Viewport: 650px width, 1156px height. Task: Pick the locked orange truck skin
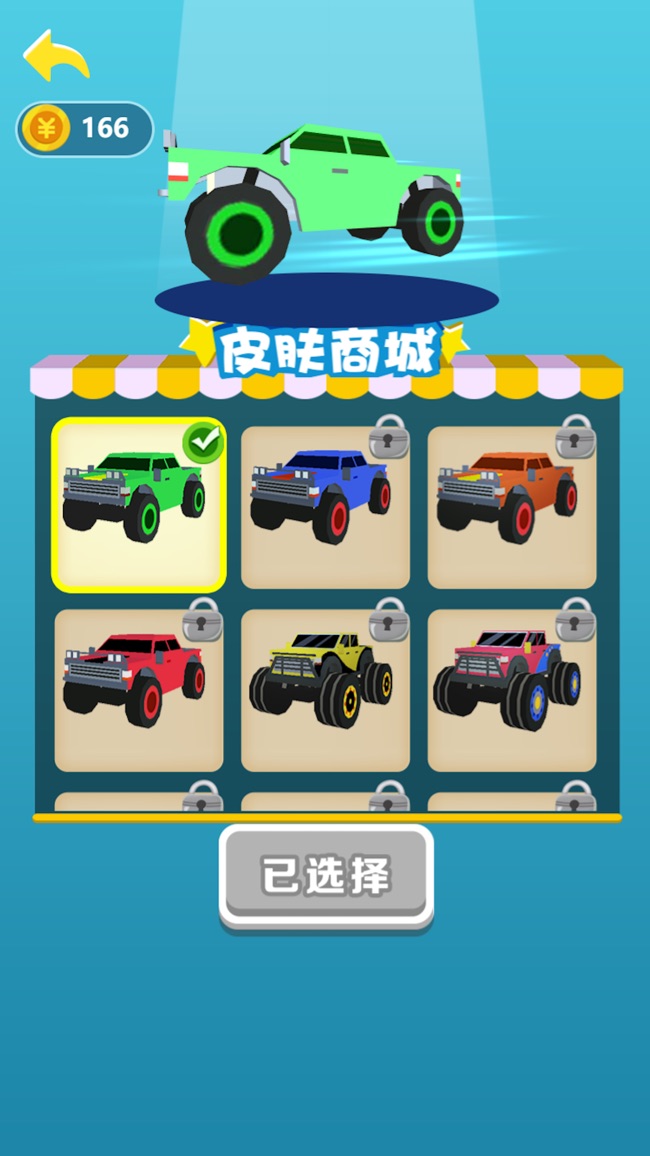[x=511, y=507]
